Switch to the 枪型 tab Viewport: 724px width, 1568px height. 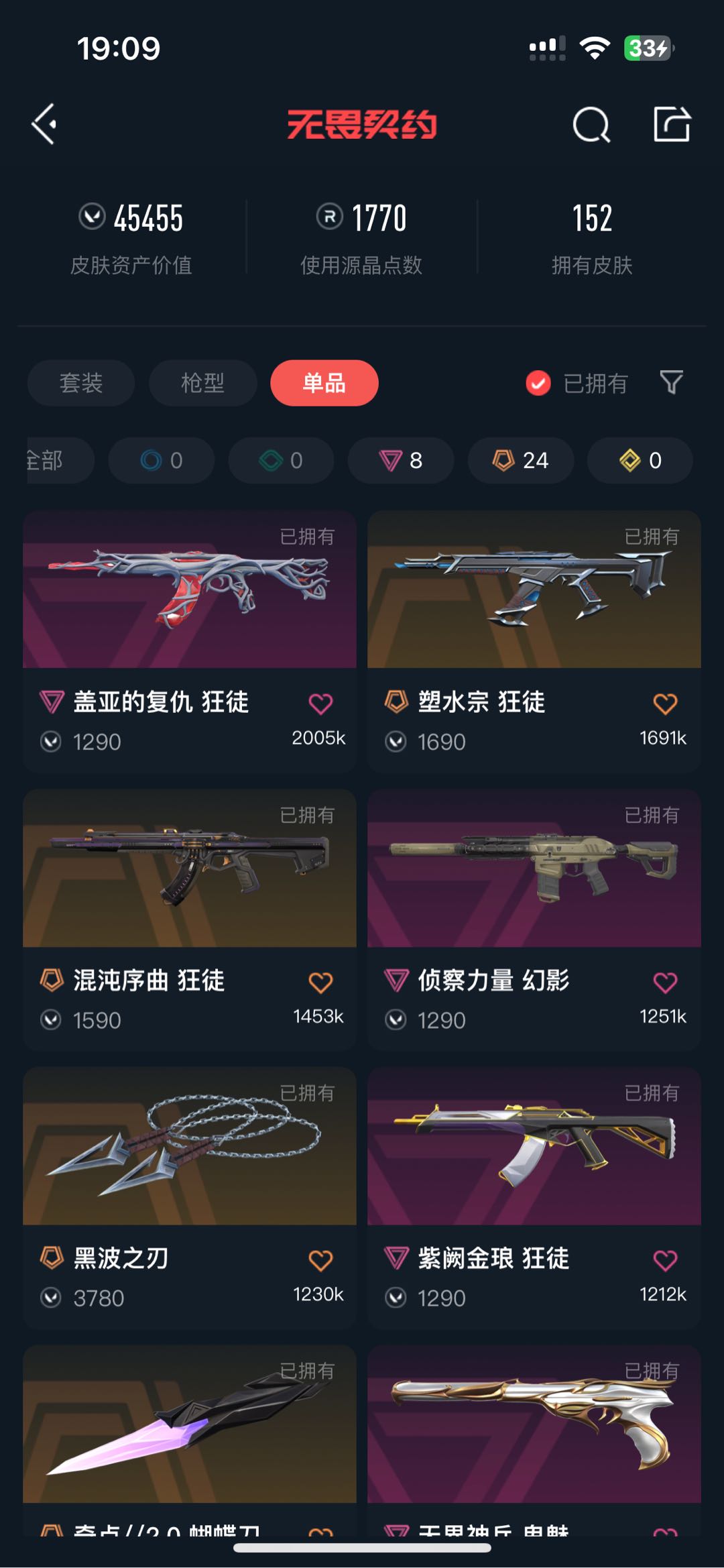click(x=202, y=383)
